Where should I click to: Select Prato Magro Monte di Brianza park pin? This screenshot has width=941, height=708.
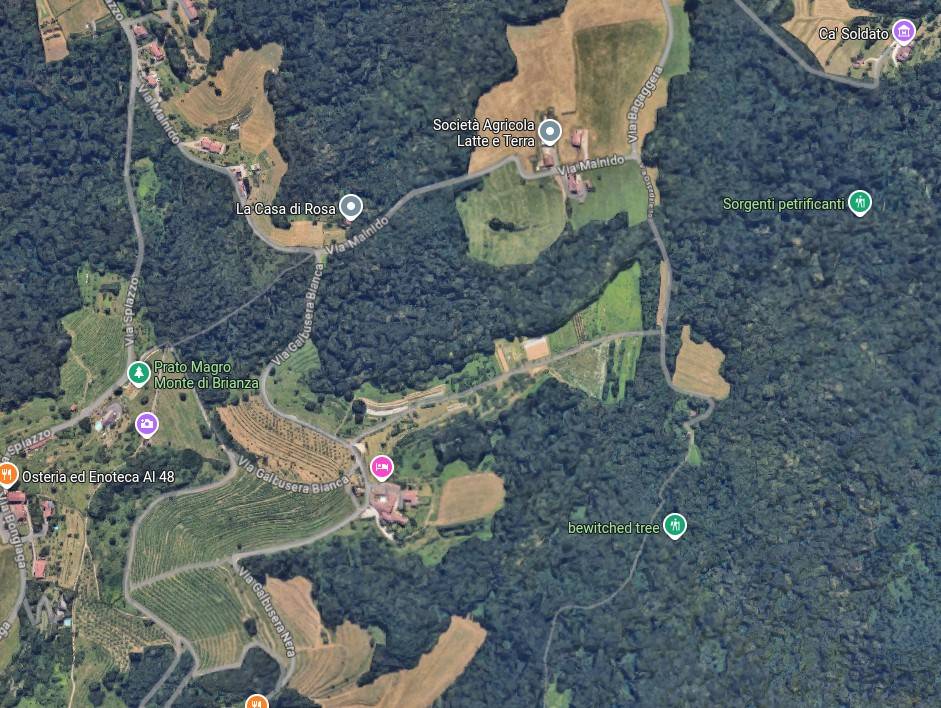tap(139, 373)
